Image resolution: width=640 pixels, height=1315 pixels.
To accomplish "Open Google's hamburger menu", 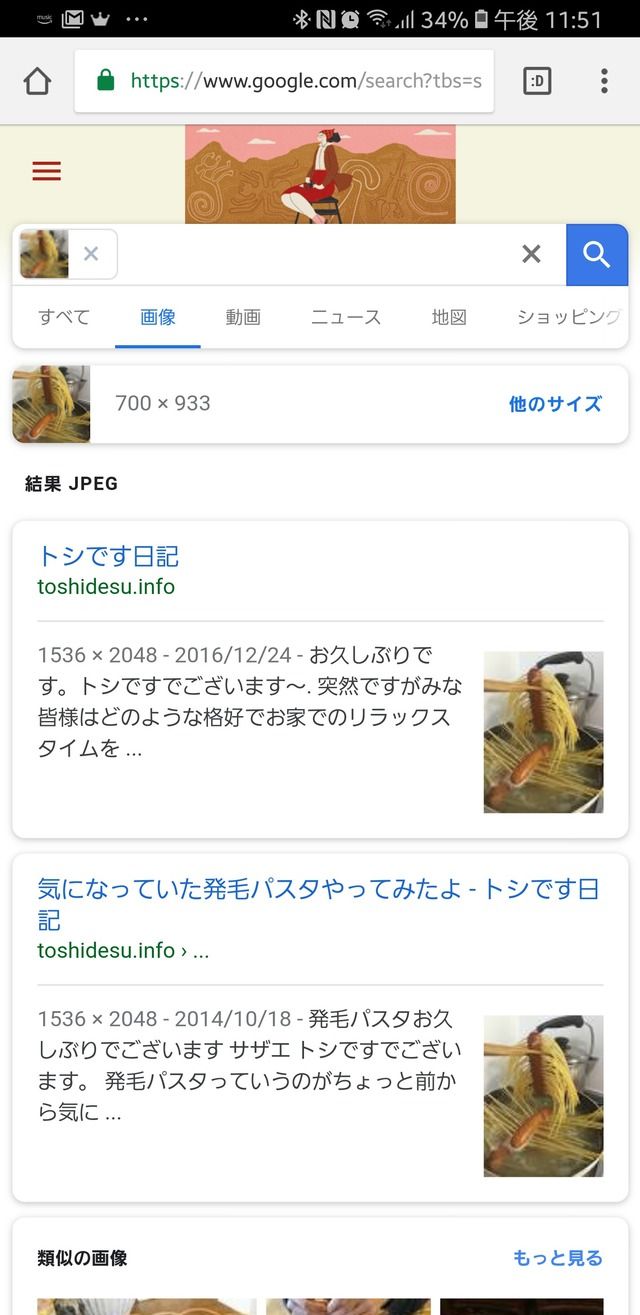I will pos(47,171).
